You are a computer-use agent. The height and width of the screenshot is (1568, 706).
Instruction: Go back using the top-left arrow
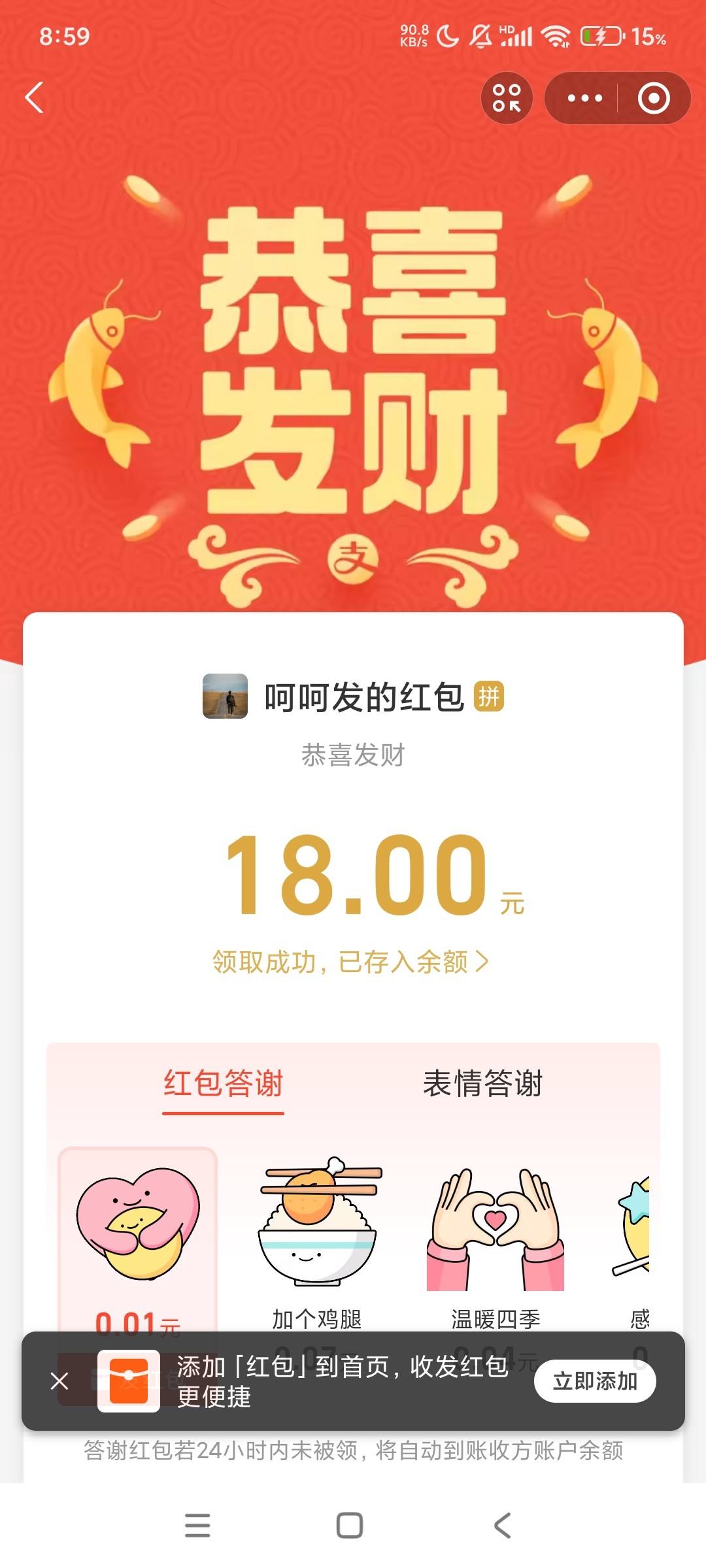point(35,98)
